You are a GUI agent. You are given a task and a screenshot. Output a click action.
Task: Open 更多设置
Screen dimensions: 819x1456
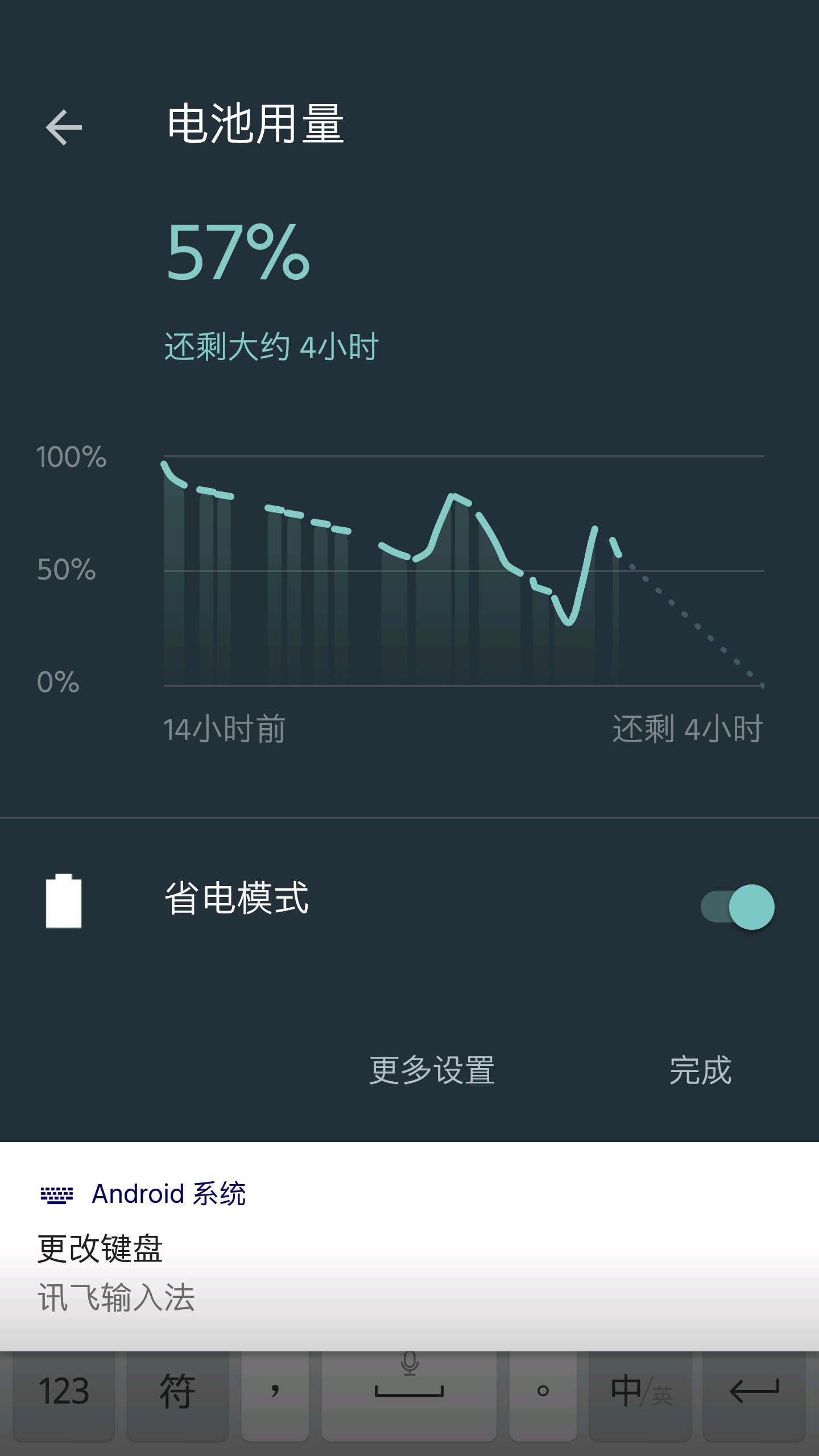432,1070
